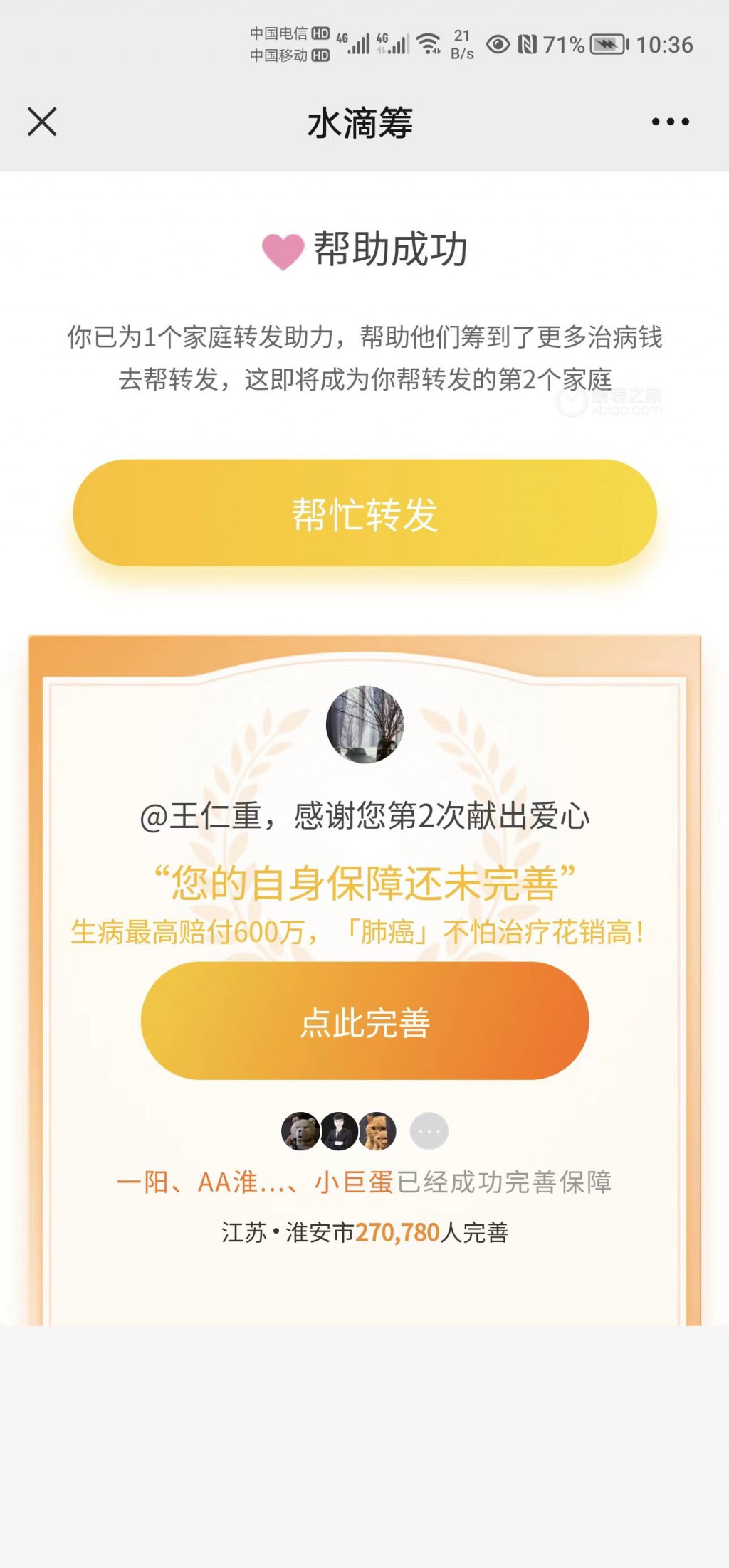Tap 点此完善 to complete your coverage

coord(364,1021)
